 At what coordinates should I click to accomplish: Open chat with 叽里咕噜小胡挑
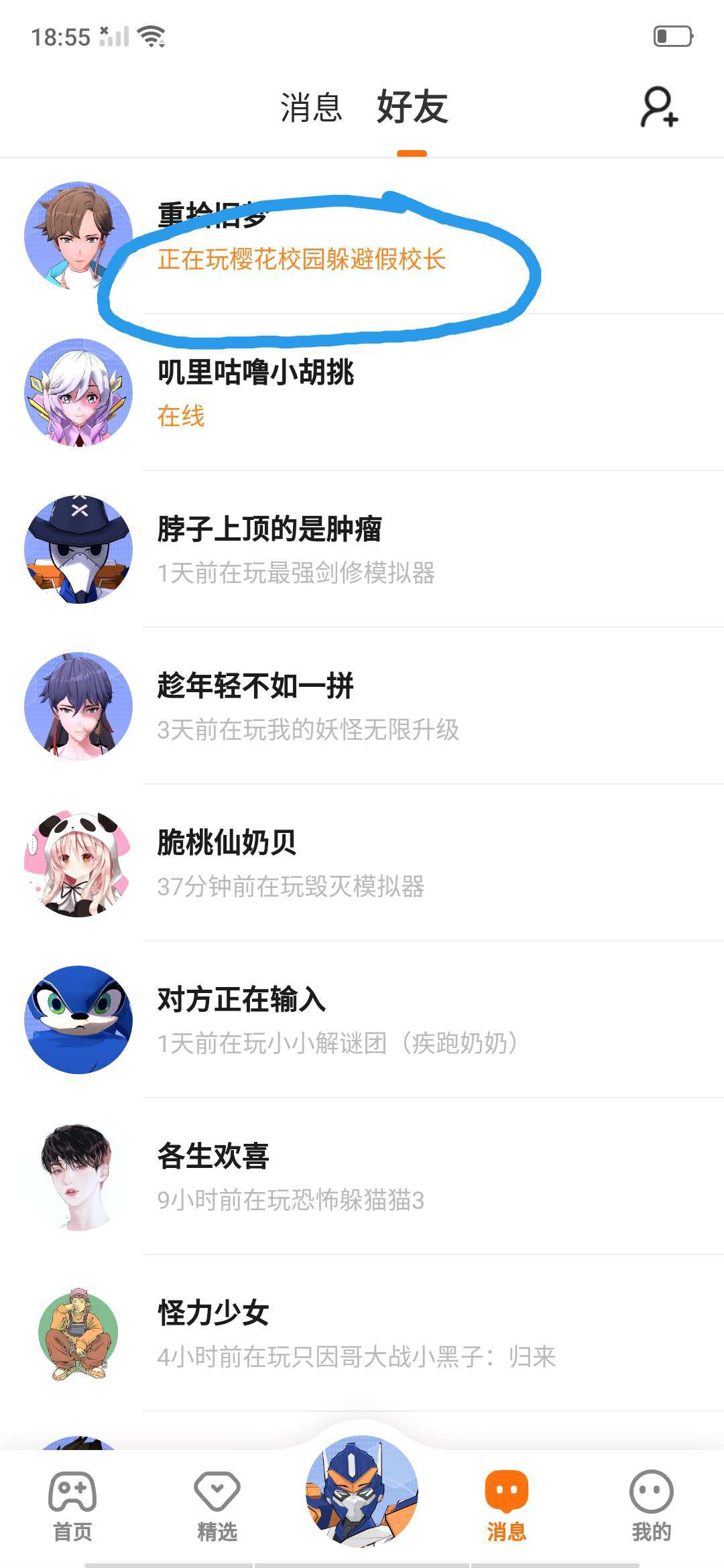pyautogui.click(x=362, y=393)
